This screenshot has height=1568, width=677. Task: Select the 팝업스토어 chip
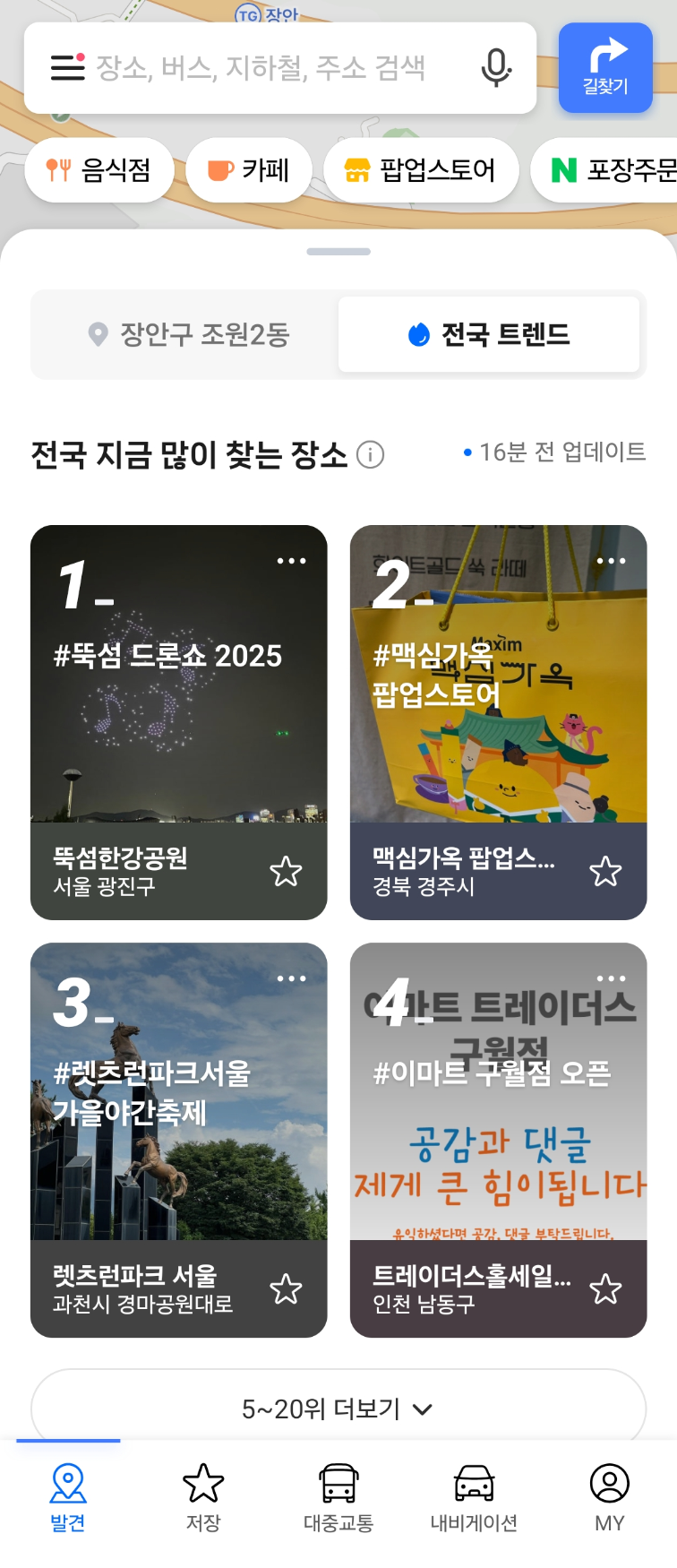tap(421, 170)
